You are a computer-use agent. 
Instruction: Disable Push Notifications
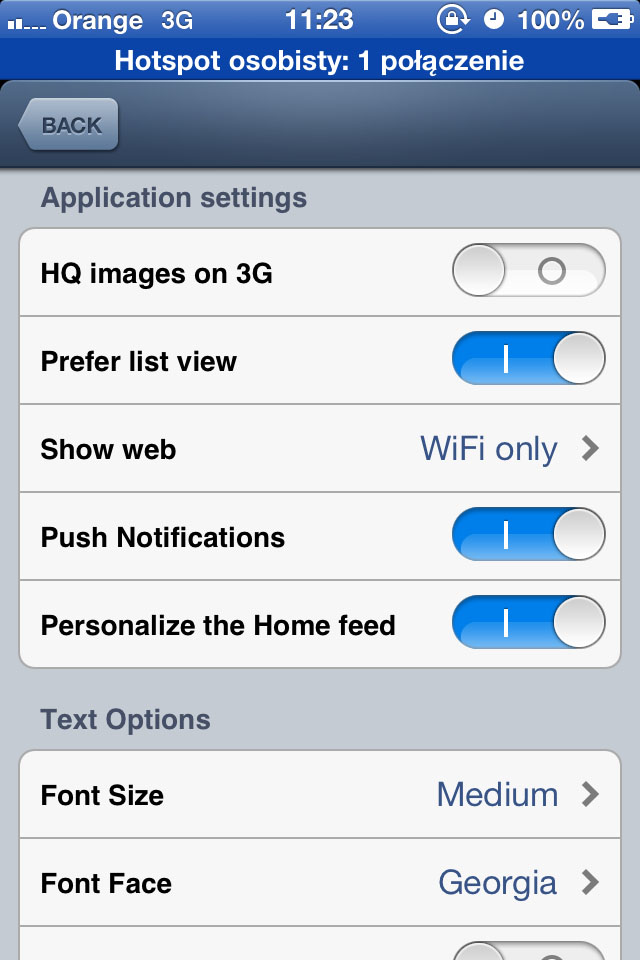pyautogui.click(x=528, y=535)
